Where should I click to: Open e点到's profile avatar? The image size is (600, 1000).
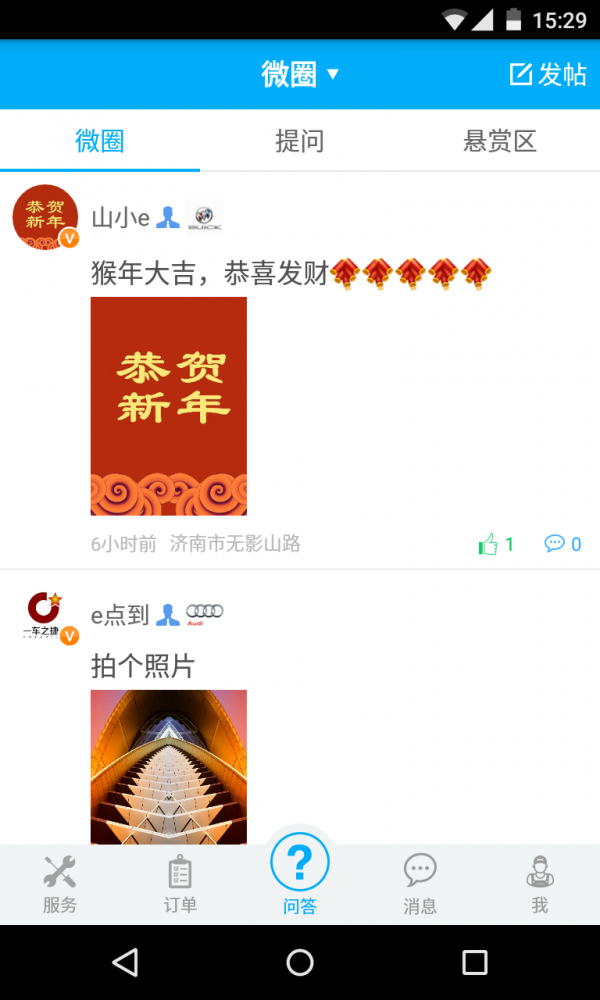click(x=45, y=616)
